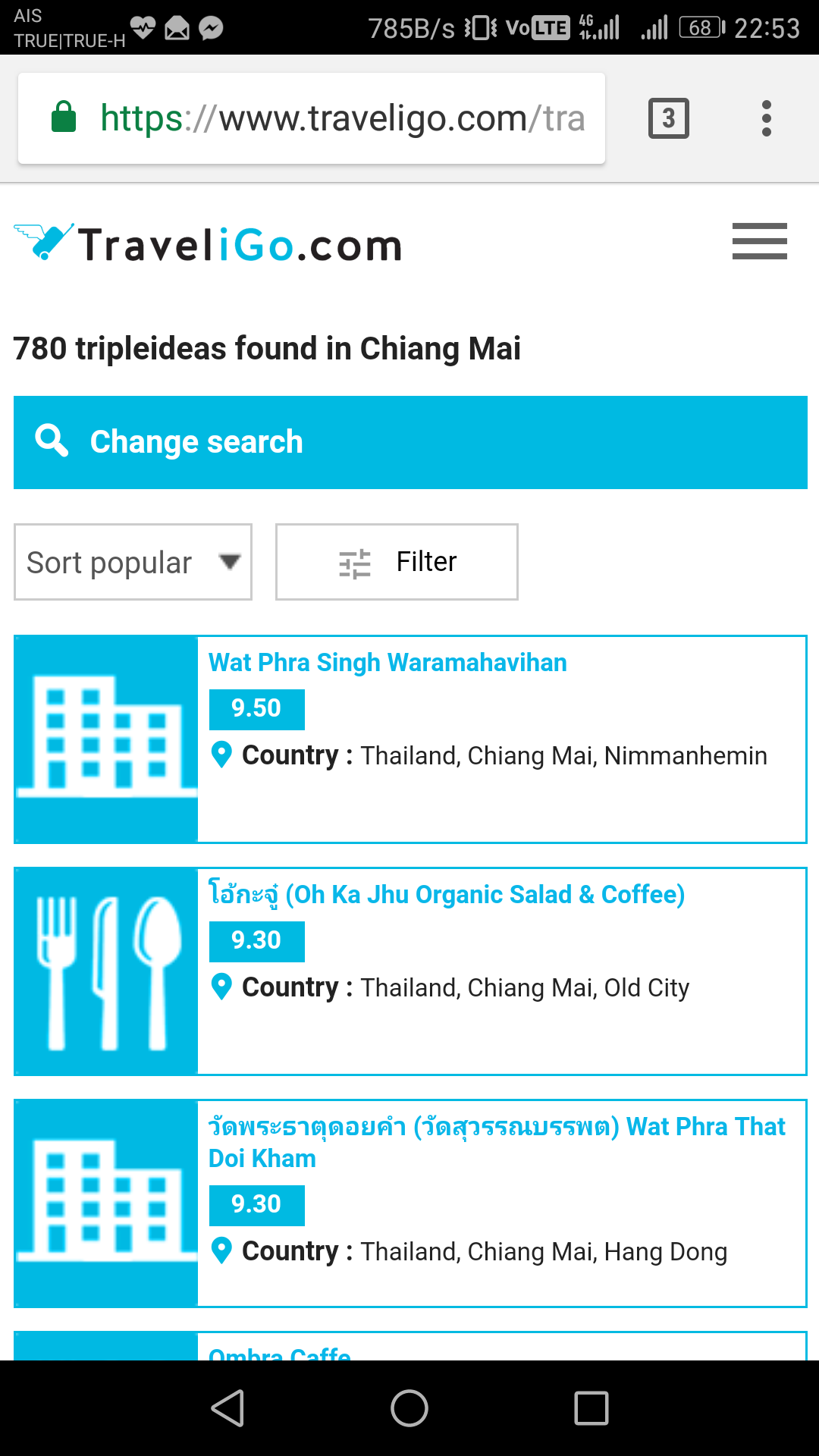Go back with the system back button
The width and height of the screenshot is (819, 1456).
[x=227, y=1408]
